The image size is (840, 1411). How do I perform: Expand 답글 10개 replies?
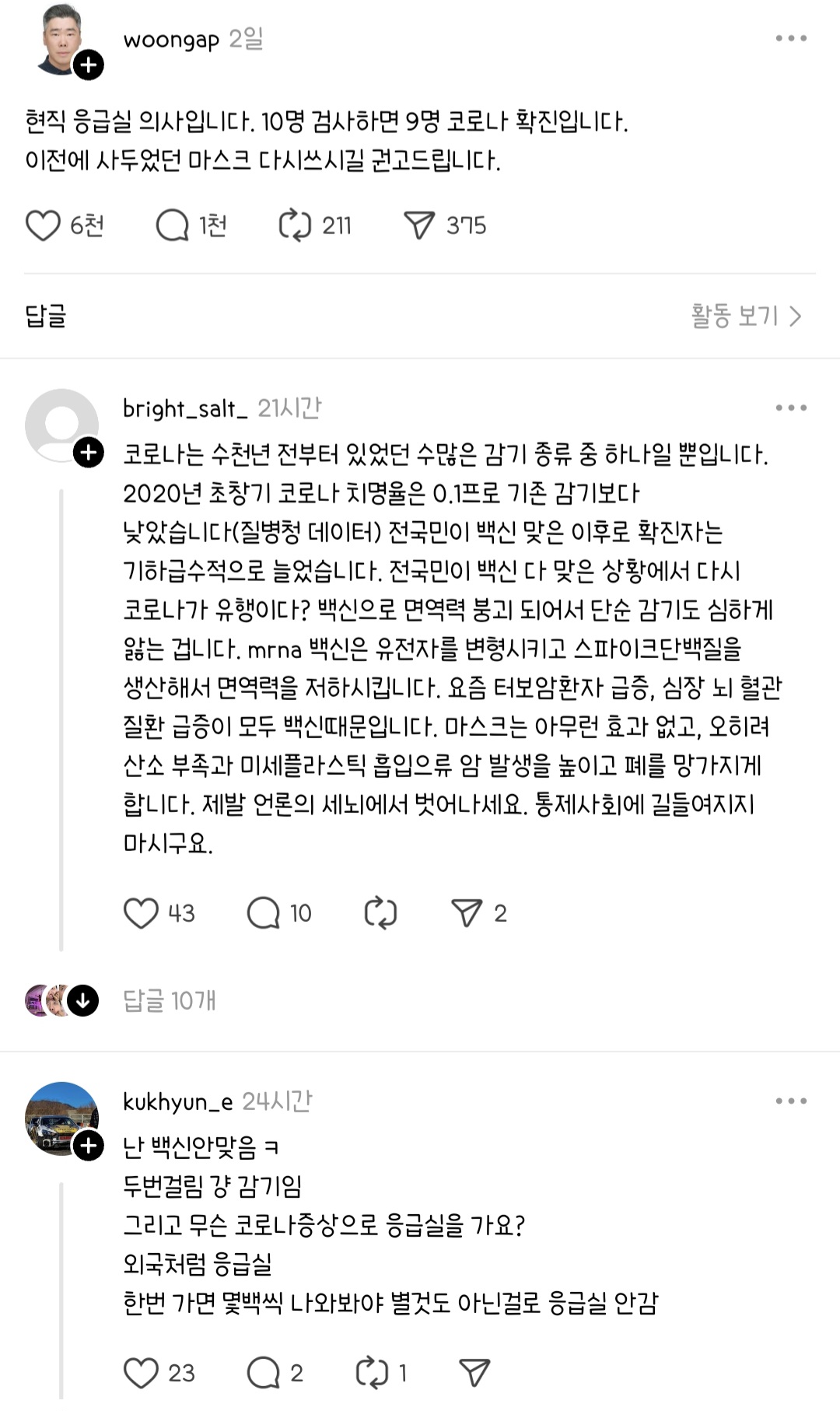pyautogui.click(x=169, y=1000)
